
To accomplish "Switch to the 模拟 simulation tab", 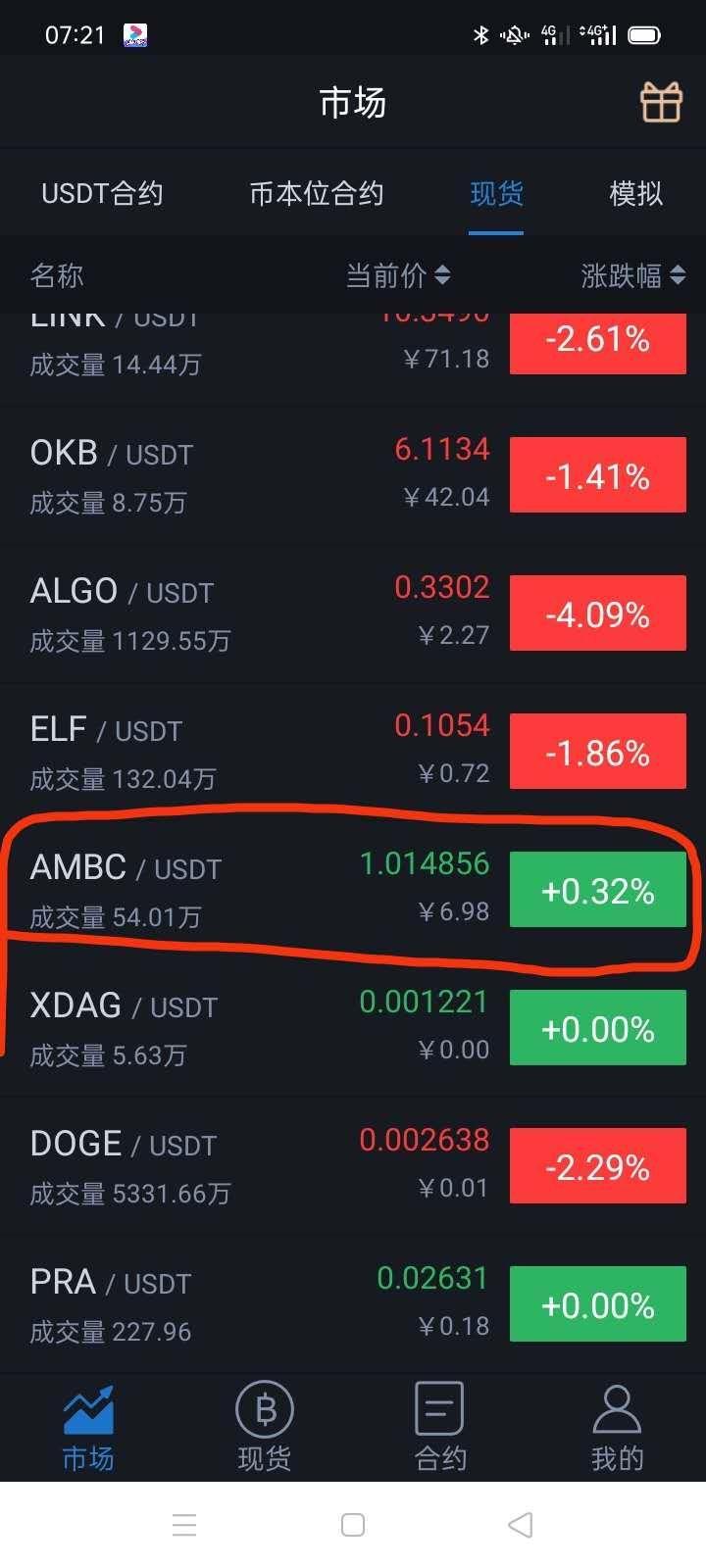I will pyautogui.click(x=635, y=193).
